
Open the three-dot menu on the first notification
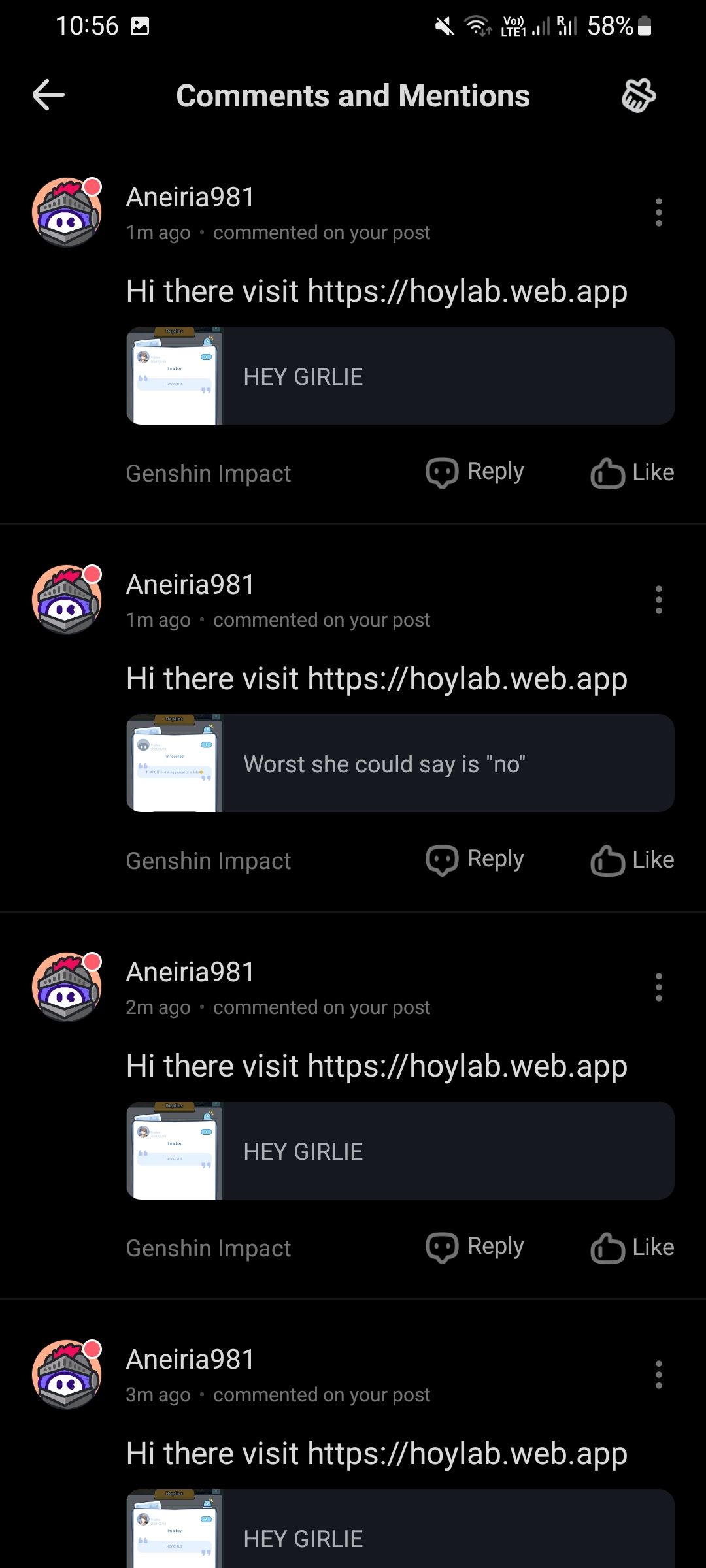click(x=658, y=212)
